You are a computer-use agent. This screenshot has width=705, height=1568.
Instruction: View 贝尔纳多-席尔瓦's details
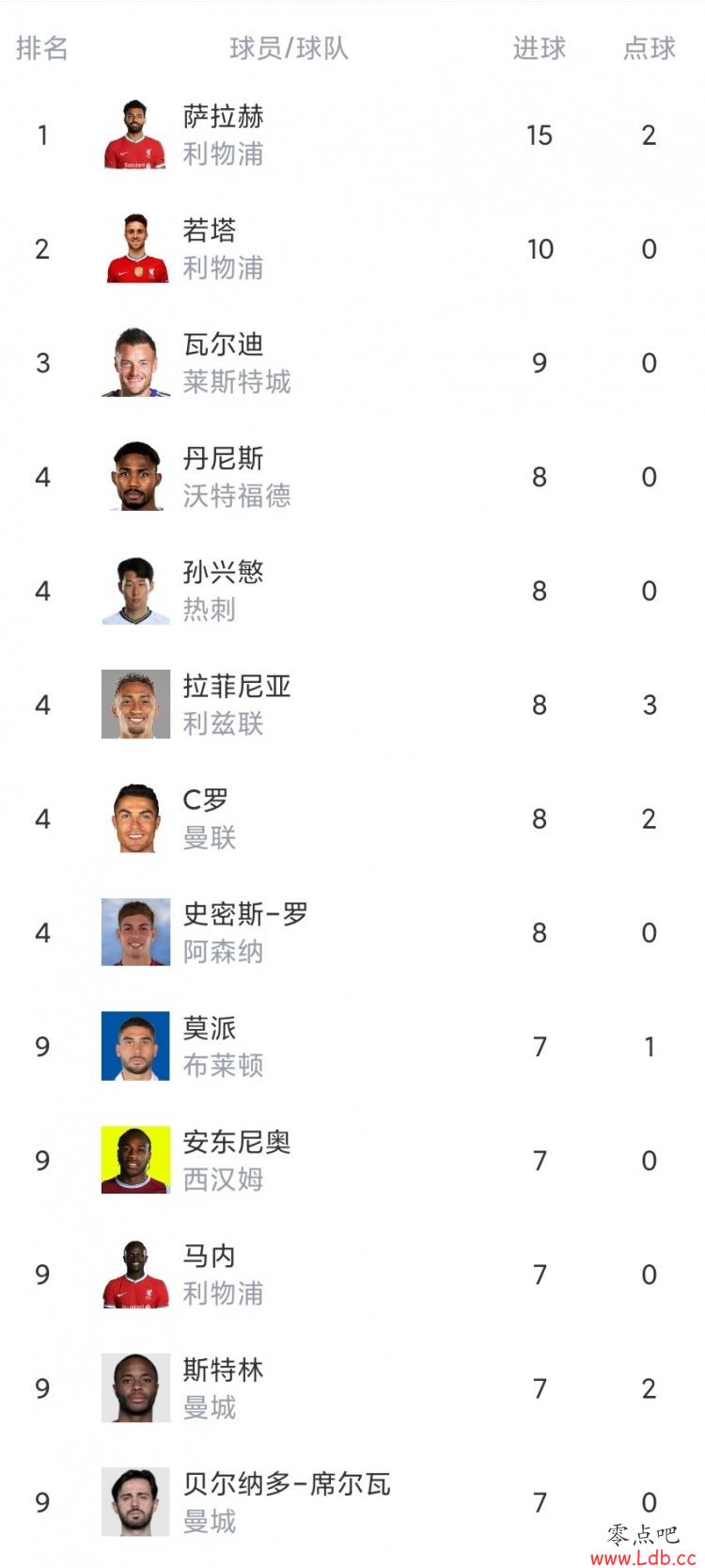pyautogui.click(x=352, y=1501)
